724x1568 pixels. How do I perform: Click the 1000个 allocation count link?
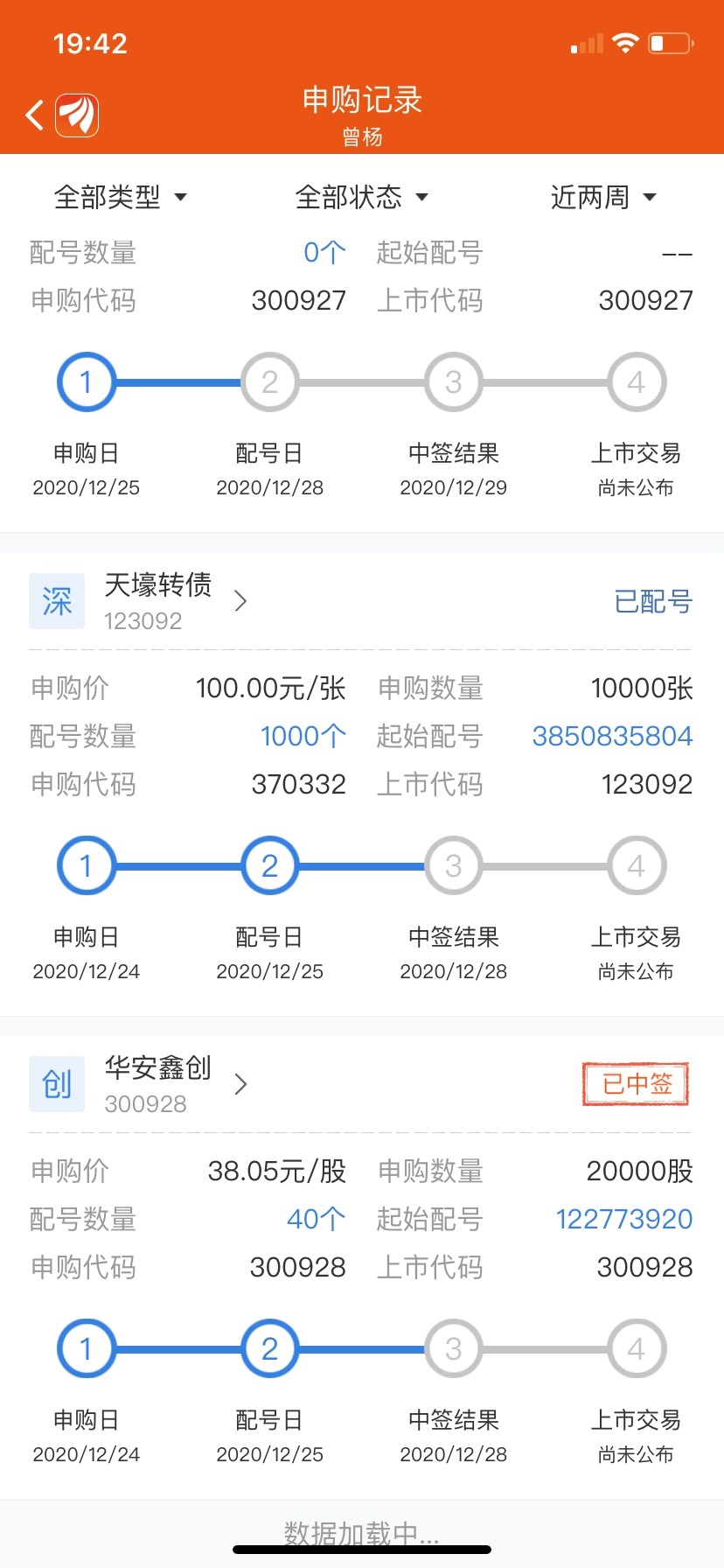coord(303,736)
